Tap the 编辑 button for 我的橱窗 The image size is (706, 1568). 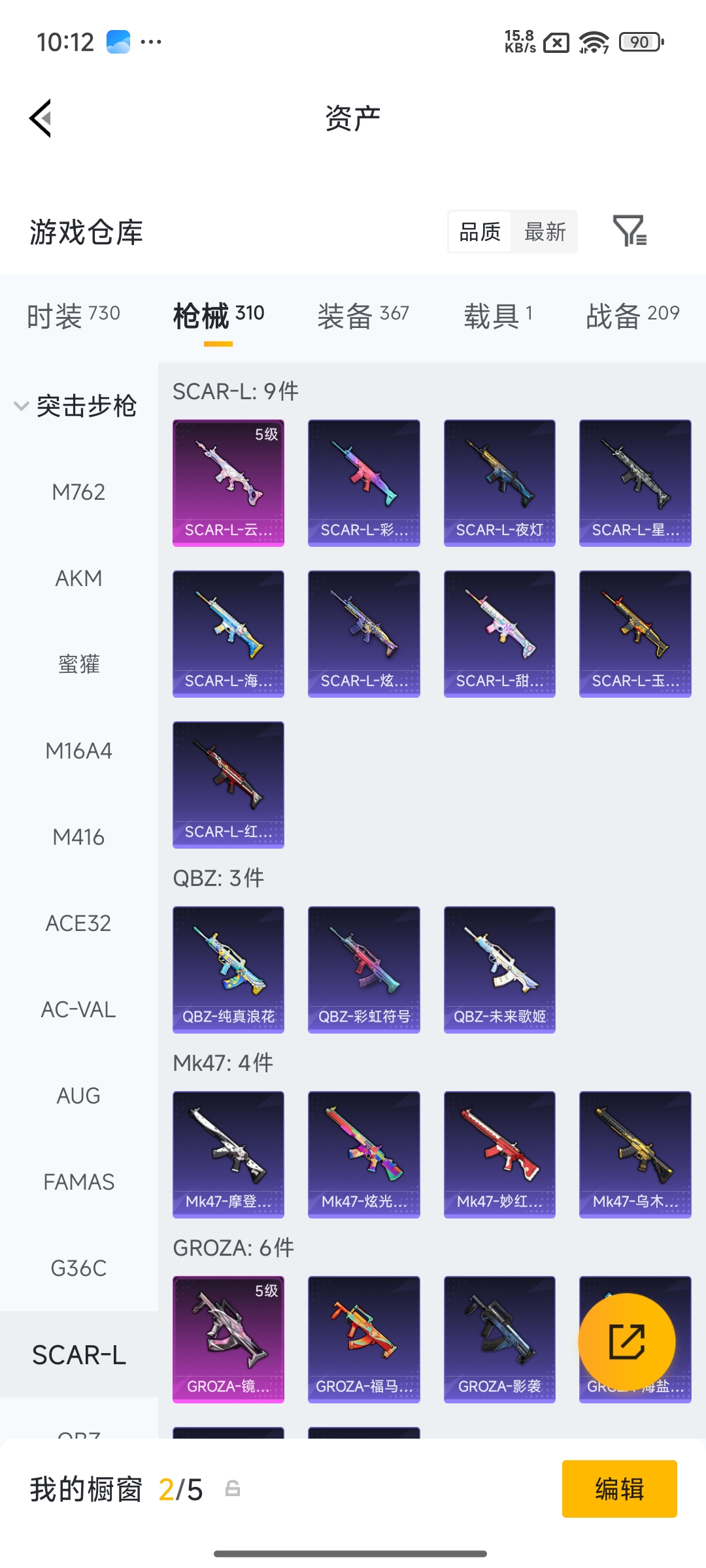[619, 1489]
